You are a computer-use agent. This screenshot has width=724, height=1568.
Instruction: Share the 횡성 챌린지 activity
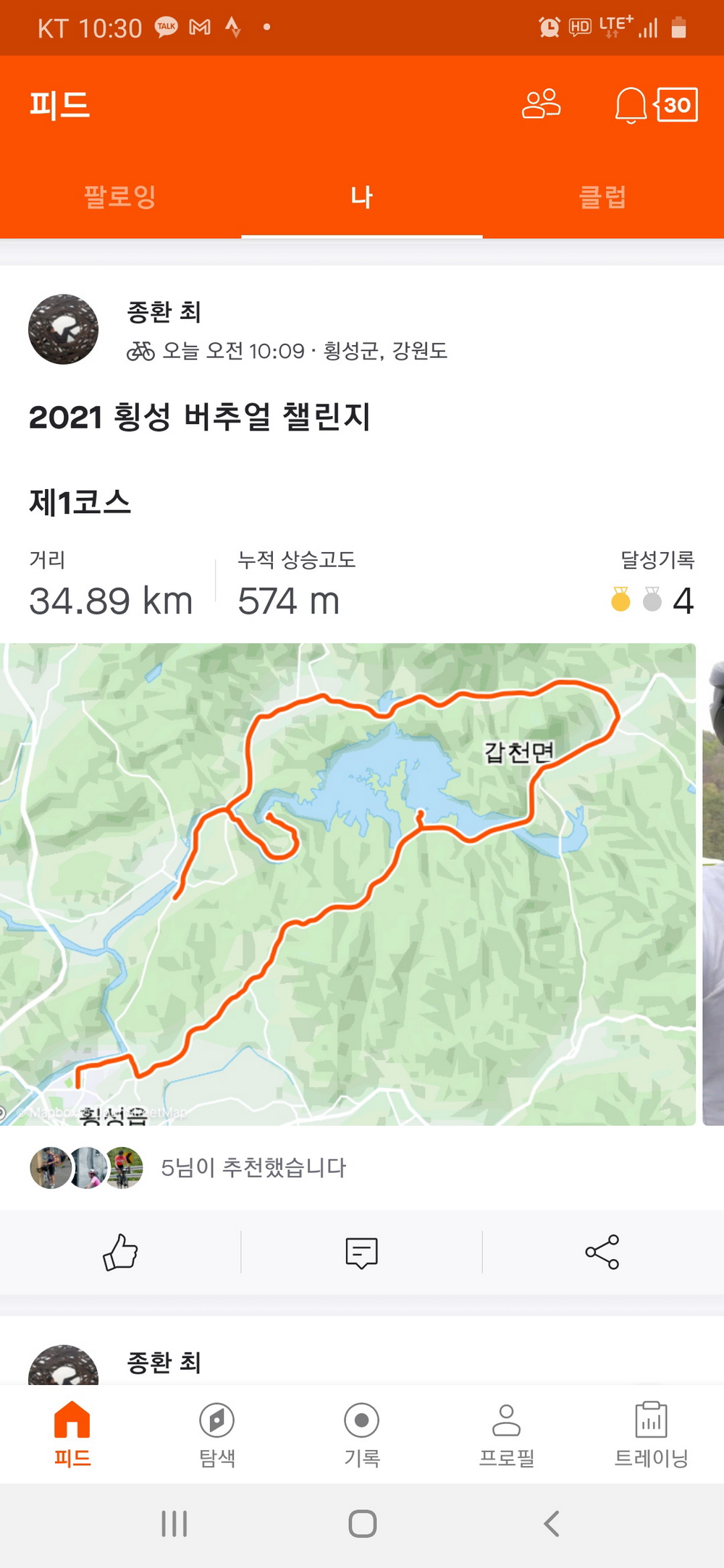click(602, 1252)
